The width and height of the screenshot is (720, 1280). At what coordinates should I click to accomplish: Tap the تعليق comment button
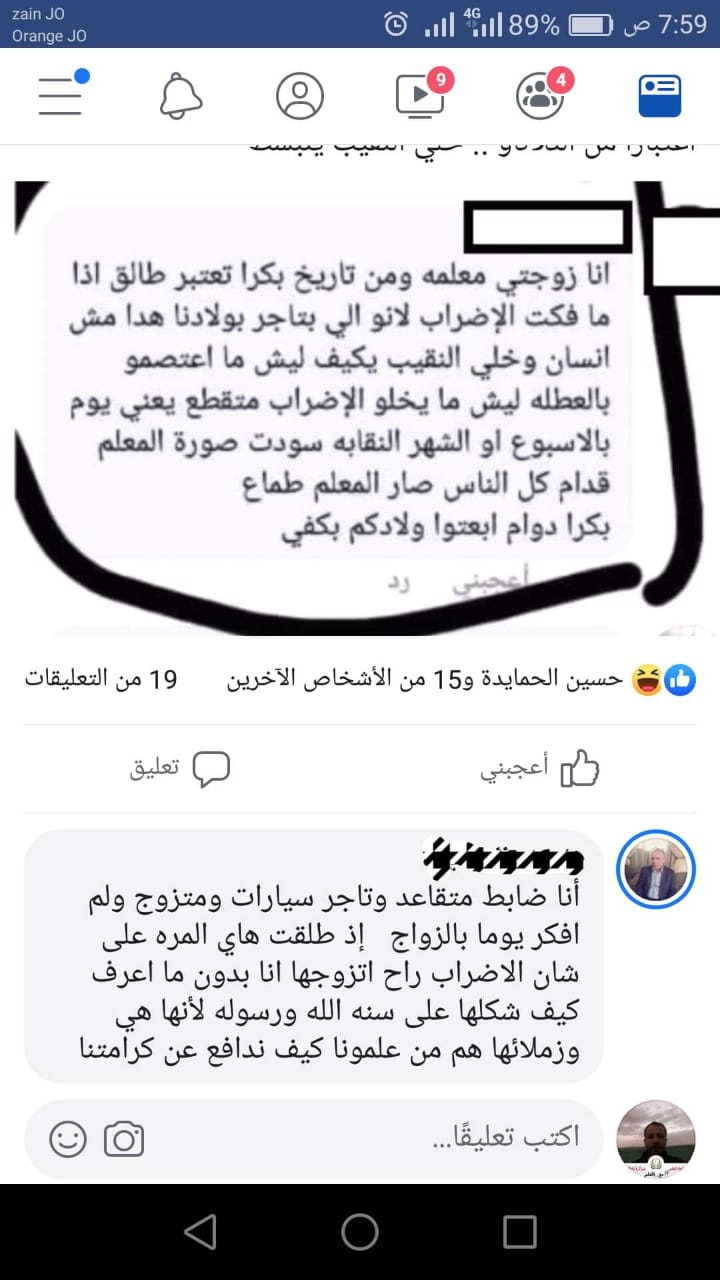pos(180,768)
